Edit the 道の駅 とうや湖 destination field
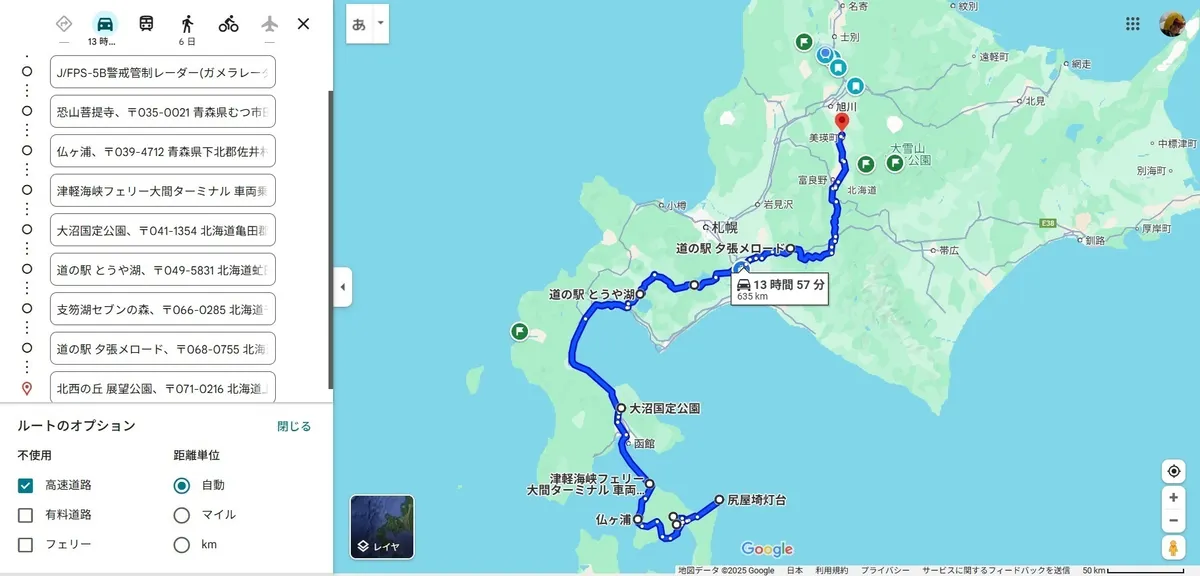The height and width of the screenshot is (576, 1200). [162, 269]
